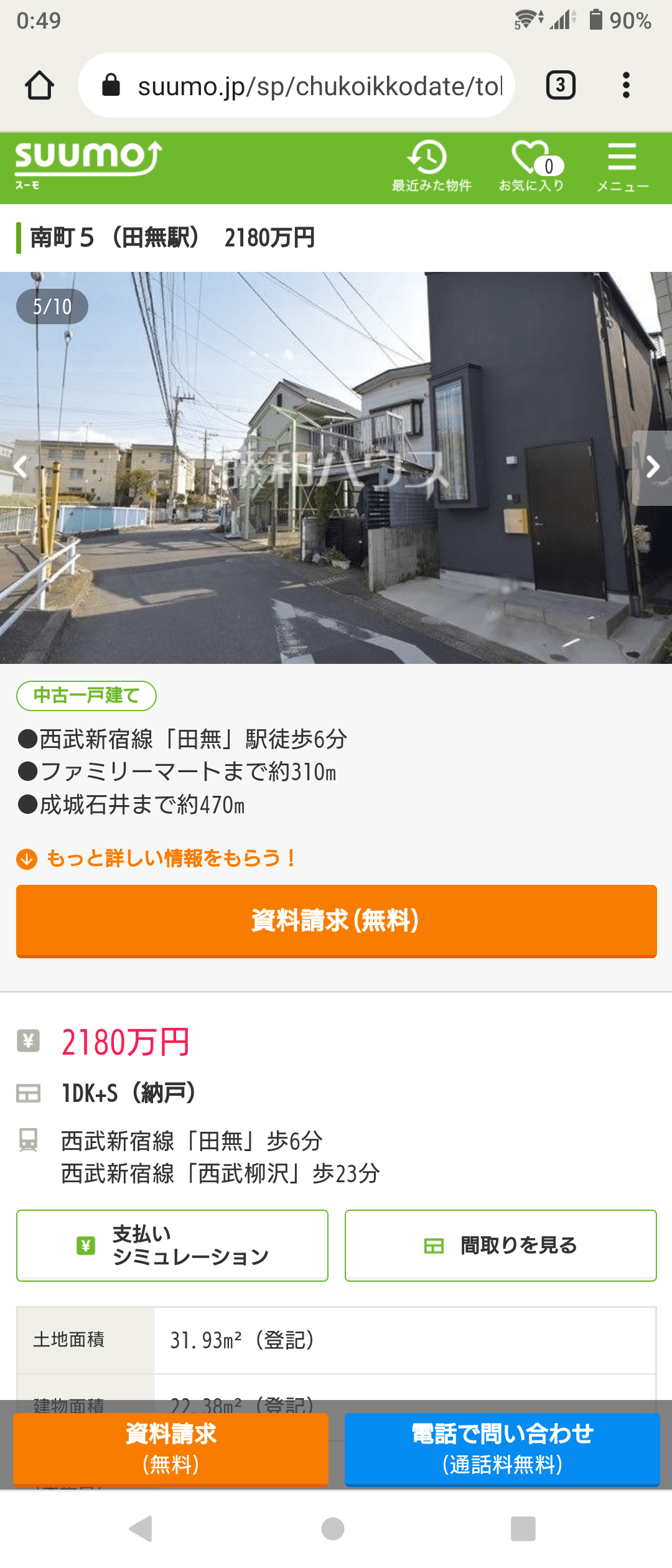672x1568 pixels.
Task: Open favorites list (お気に入り)
Action: pos(532,167)
